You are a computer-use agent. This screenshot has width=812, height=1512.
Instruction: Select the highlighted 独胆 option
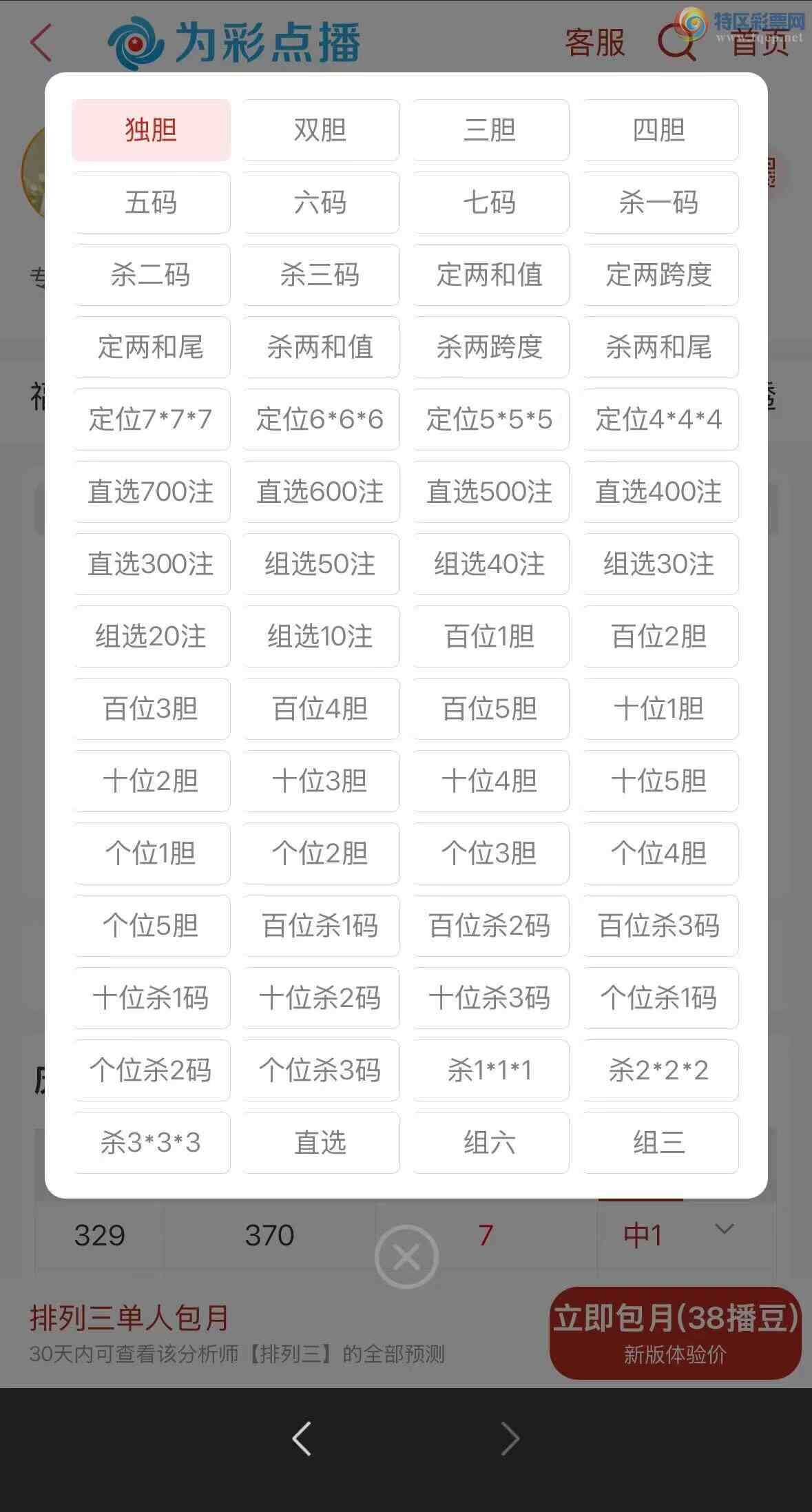151,130
